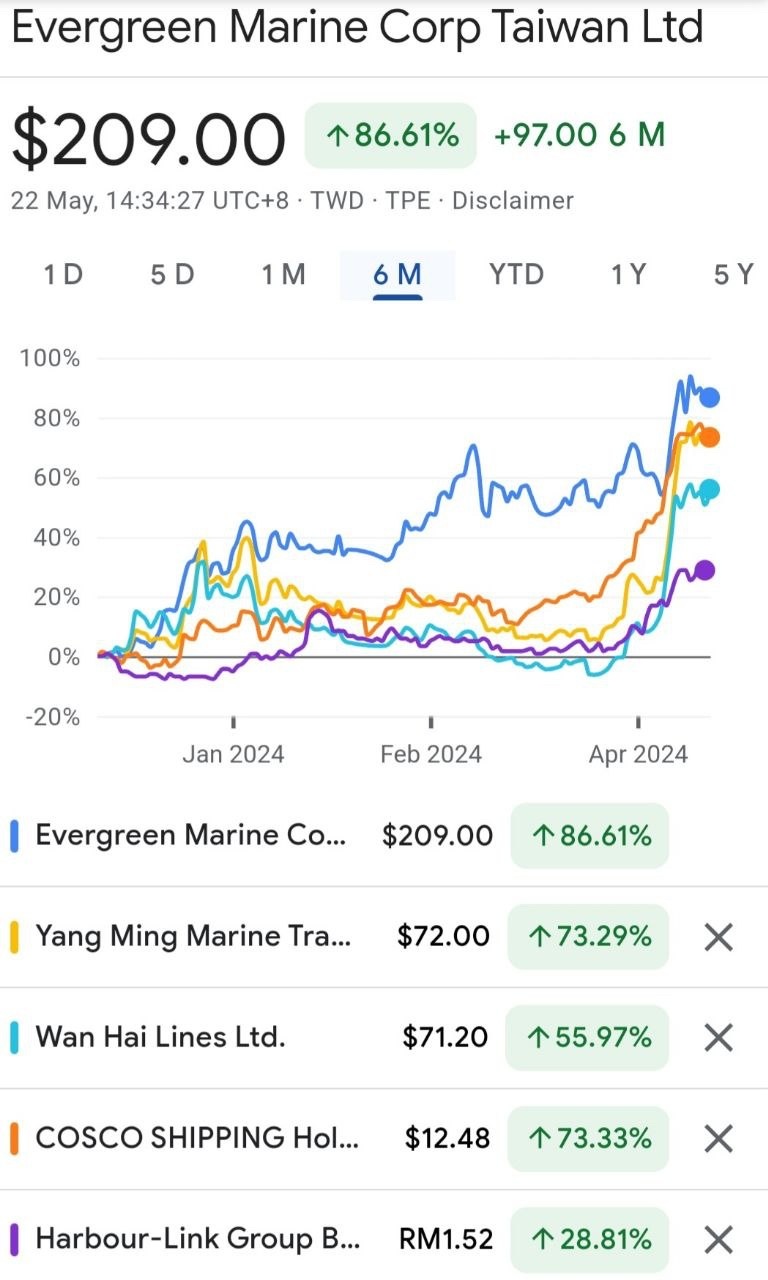This screenshot has height=1280, width=768.
Task: Select the 6 M range tab
Action: pos(397,274)
